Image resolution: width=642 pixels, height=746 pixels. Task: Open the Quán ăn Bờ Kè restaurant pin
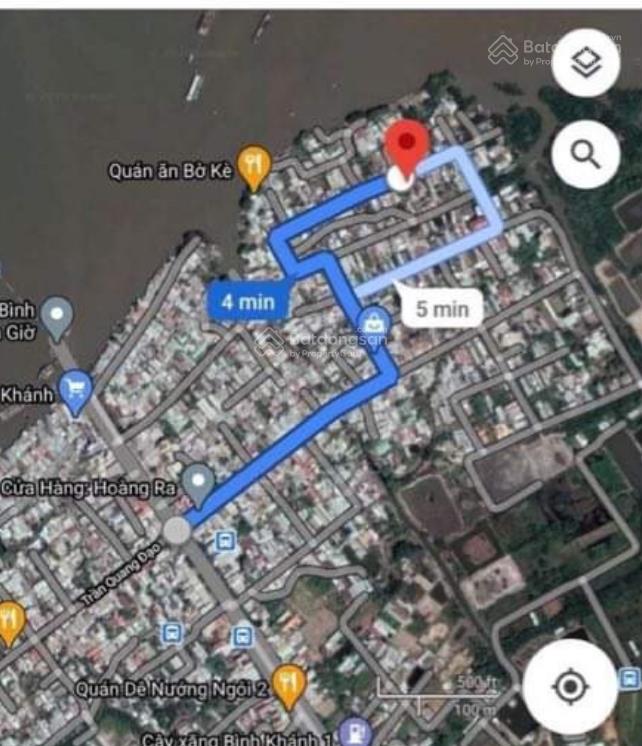[x=256, y=168]
